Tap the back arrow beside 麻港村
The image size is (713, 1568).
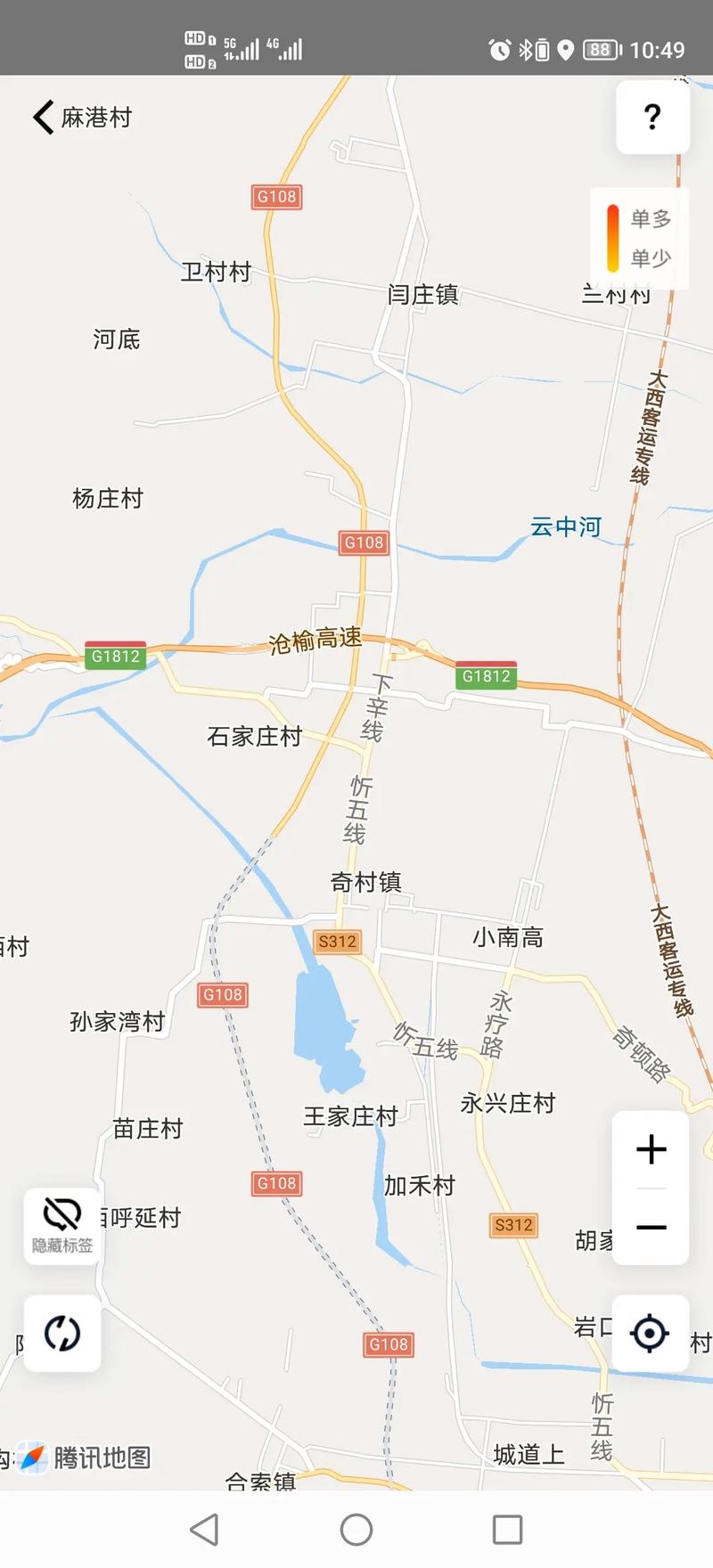[x=41, y=117]
